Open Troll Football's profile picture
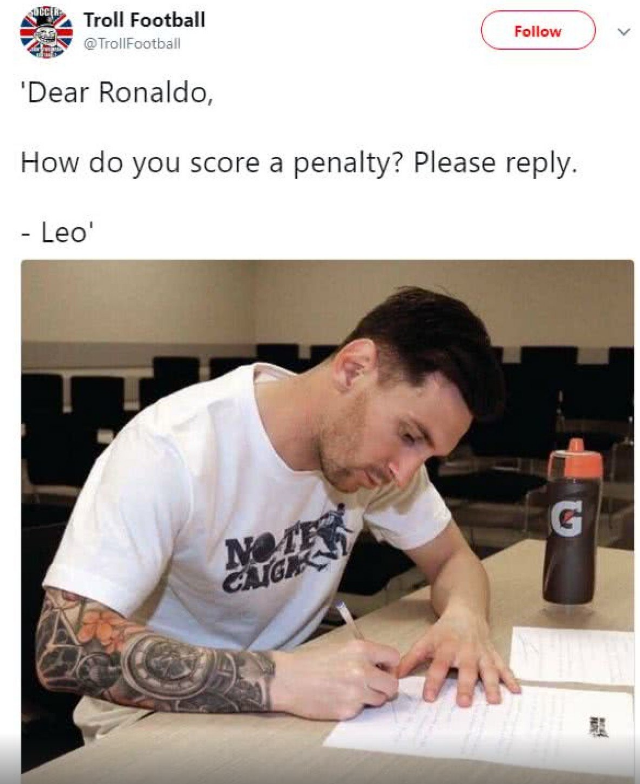This screenshot has width=640, height=784. 46,32
